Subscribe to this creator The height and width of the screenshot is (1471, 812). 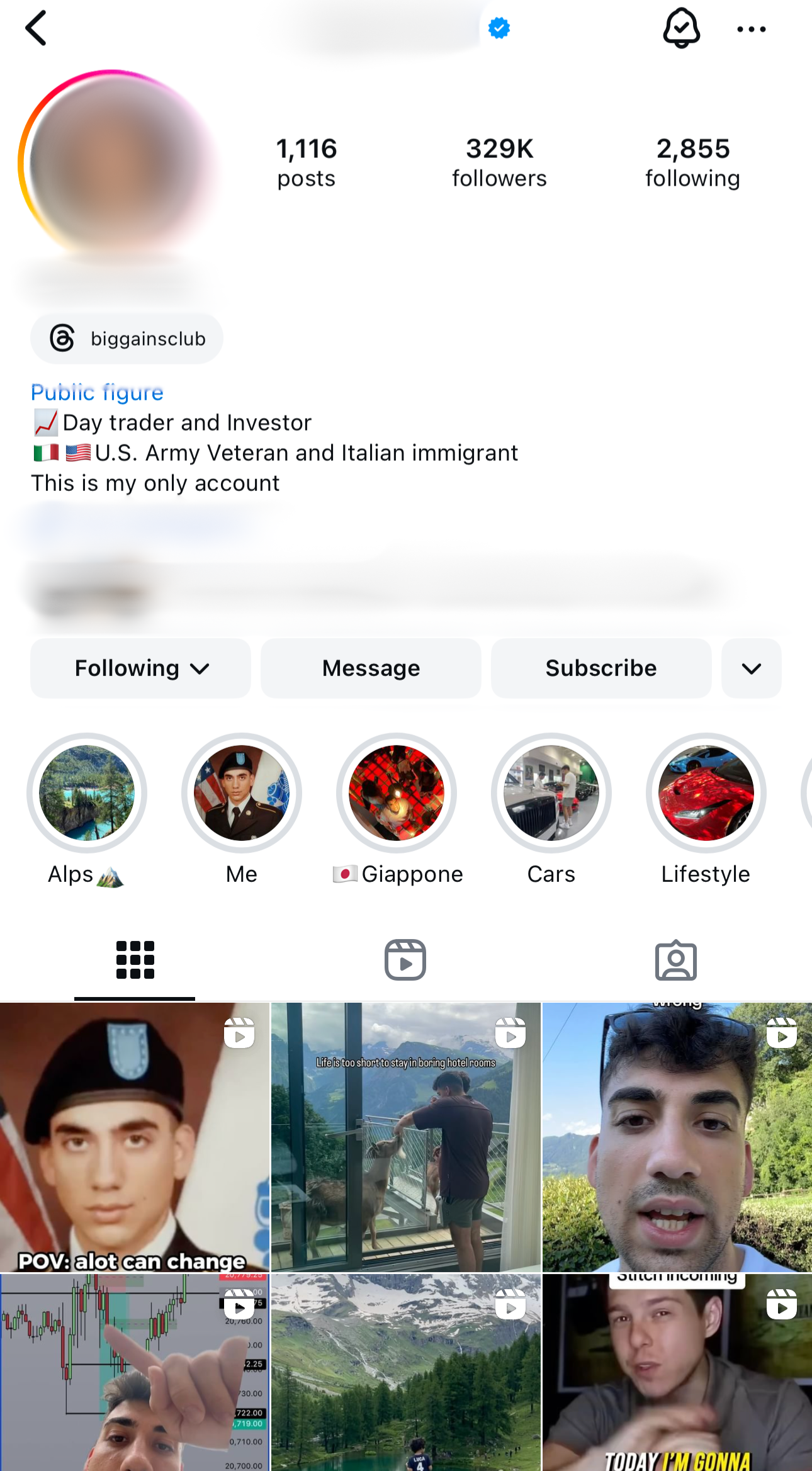point(601,668)
